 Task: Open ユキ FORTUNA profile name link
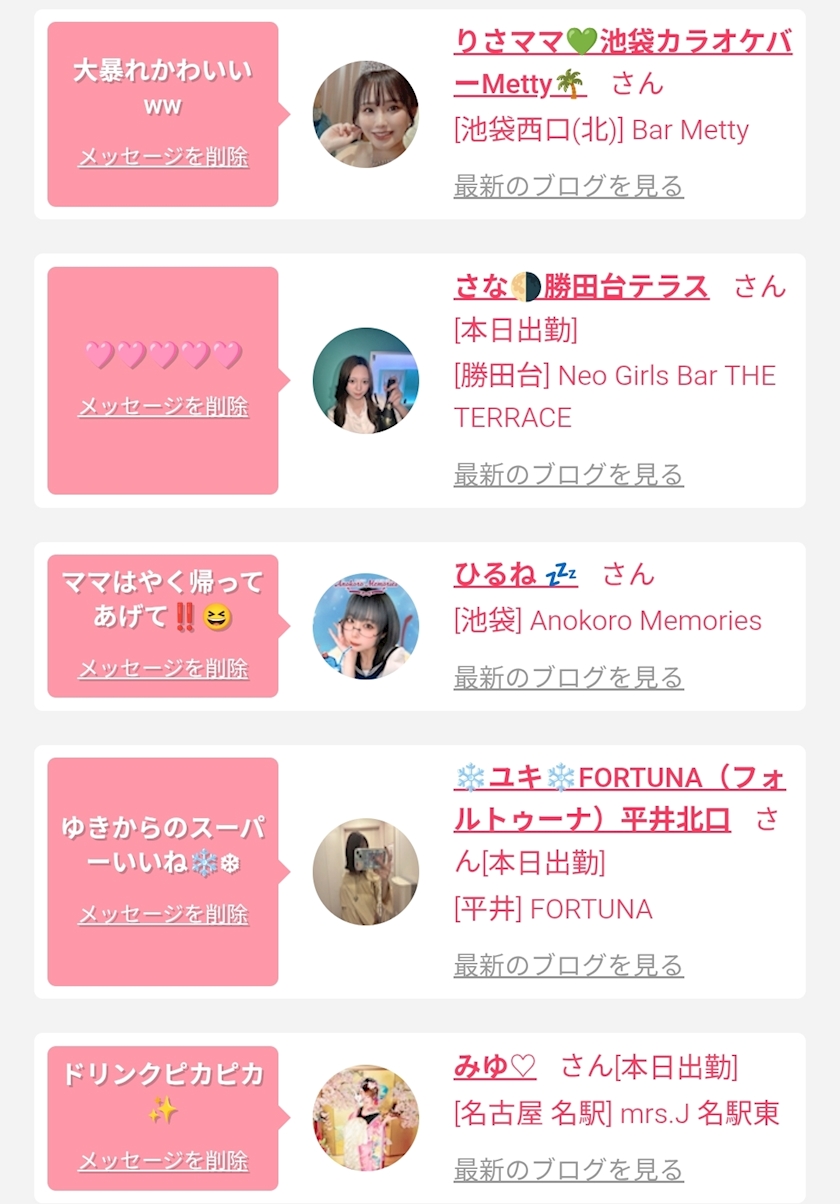point(620,778)
